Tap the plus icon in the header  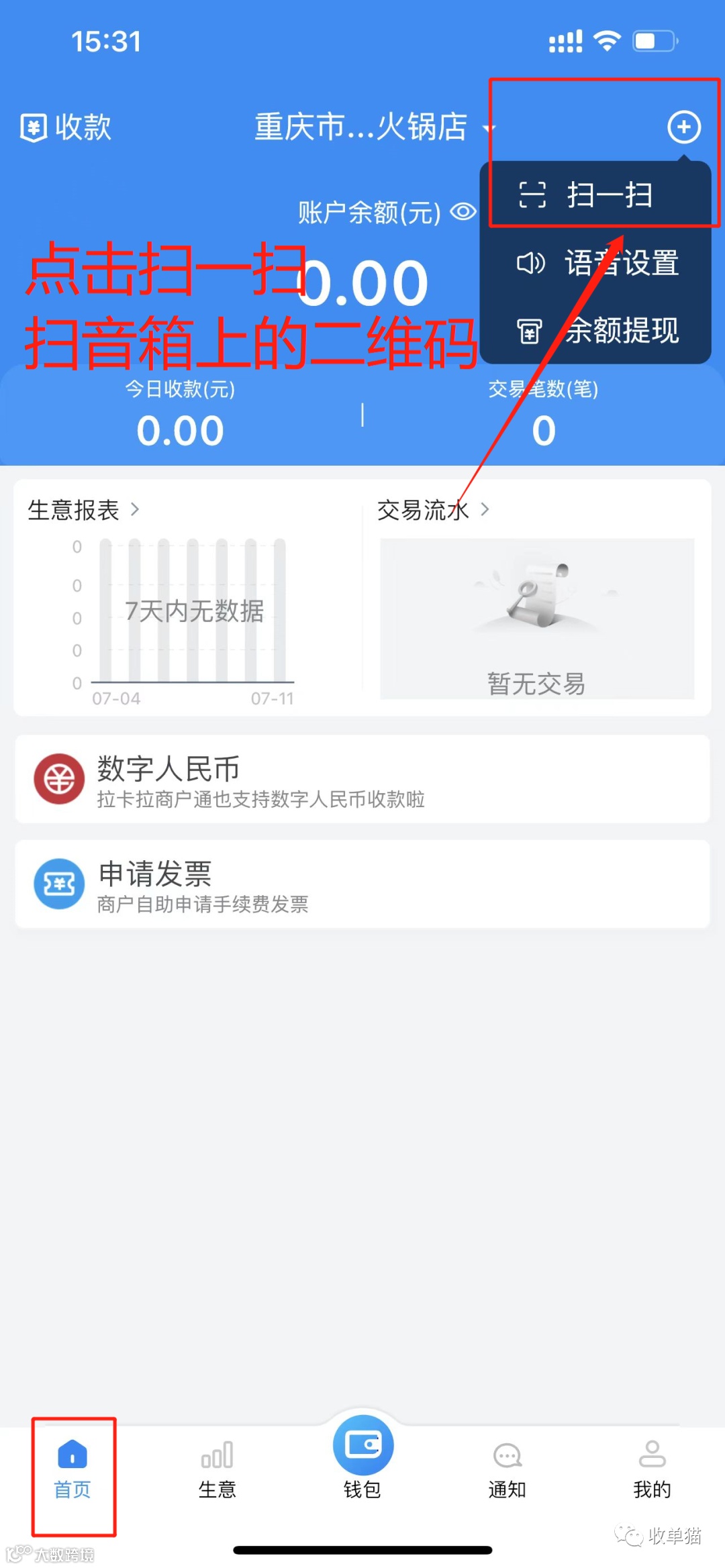(x=683, y=127)
